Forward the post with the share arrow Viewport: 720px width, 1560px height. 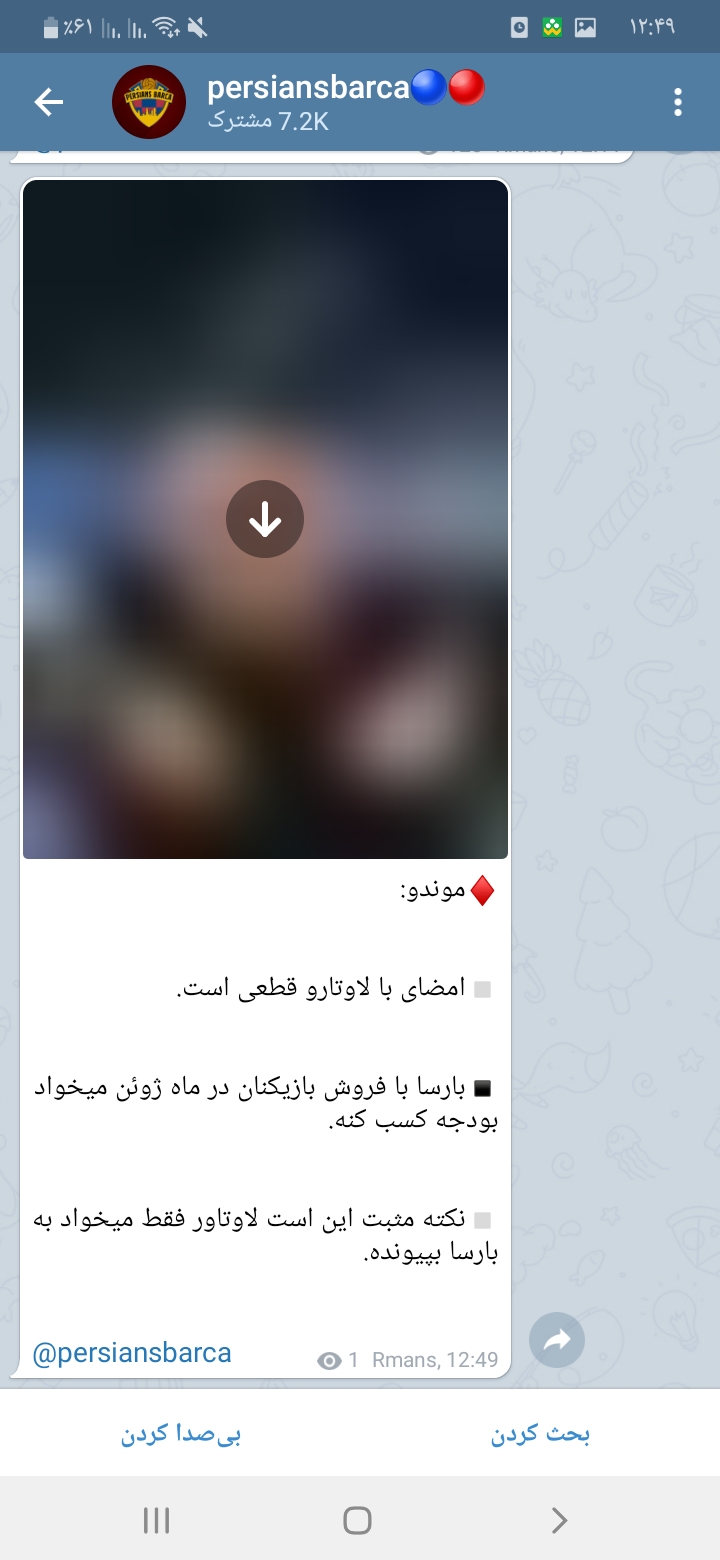[557, 1340]
